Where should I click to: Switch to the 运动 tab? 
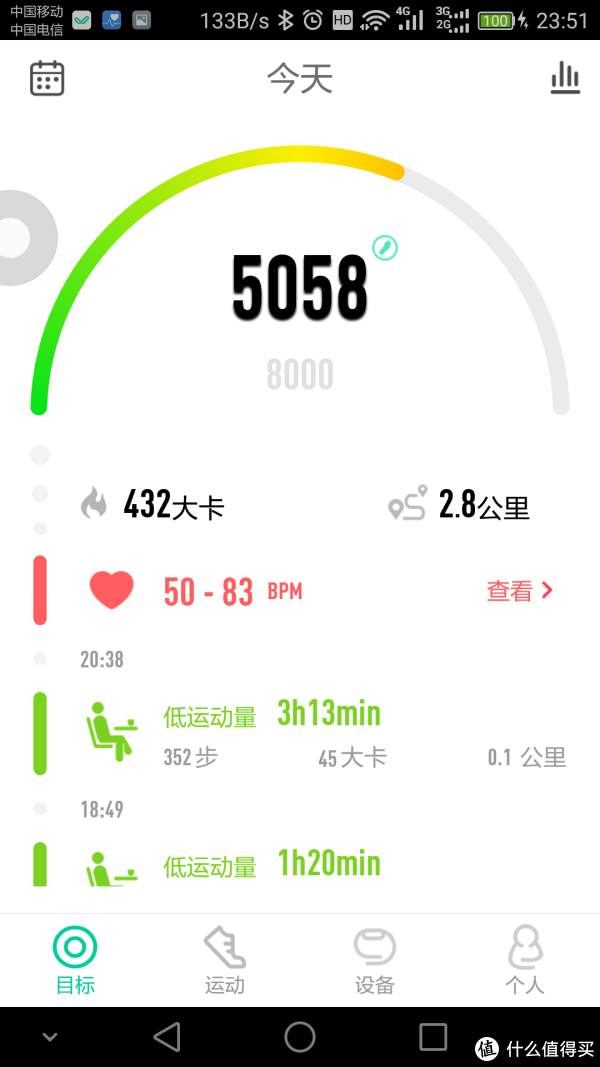tap(225, 960)
